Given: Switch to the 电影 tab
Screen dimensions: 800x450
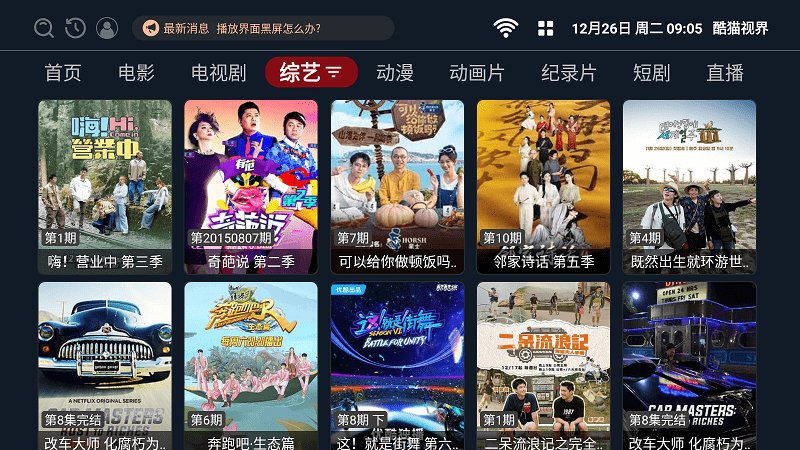Looking at the screenshot, I should point(136,73).
